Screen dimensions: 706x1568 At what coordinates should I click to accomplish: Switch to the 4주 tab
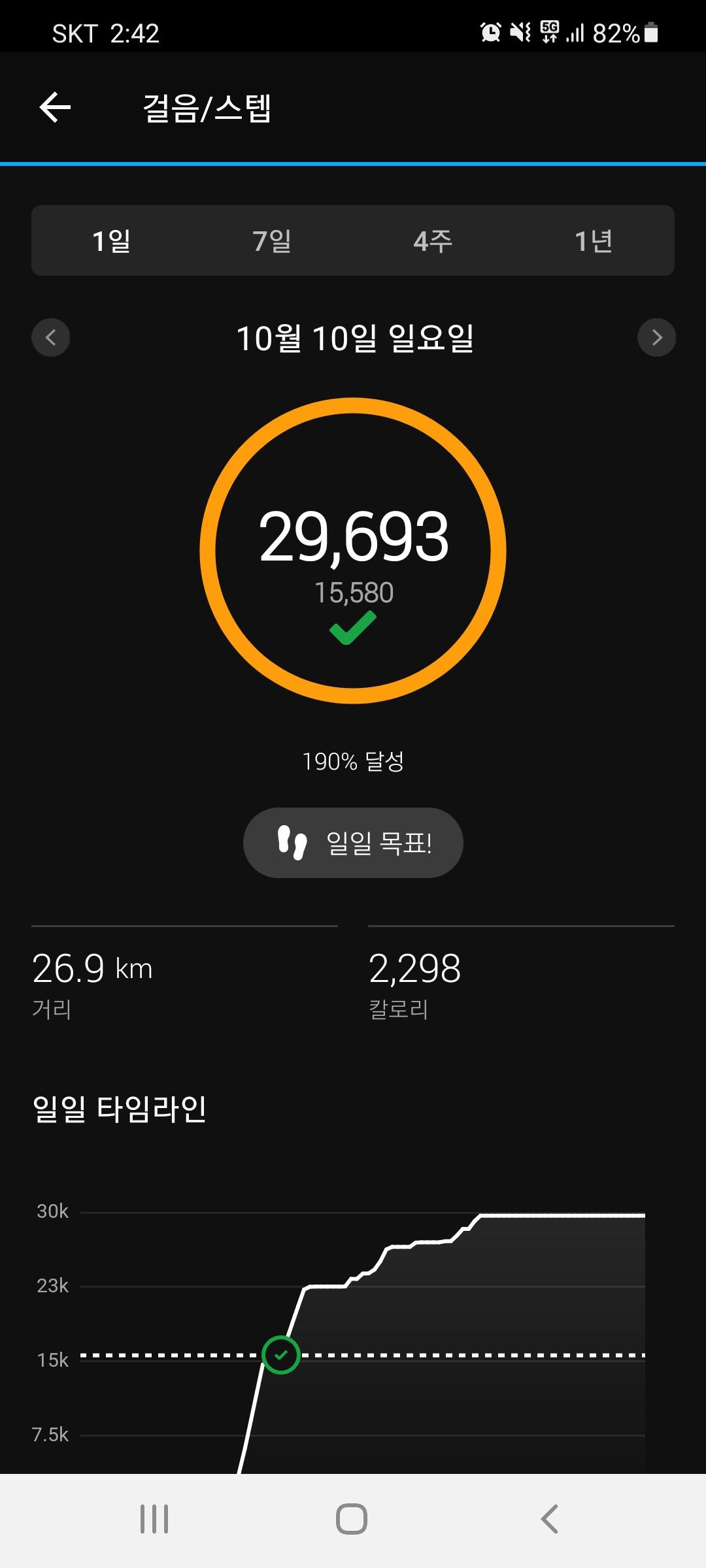pos(433,241)
